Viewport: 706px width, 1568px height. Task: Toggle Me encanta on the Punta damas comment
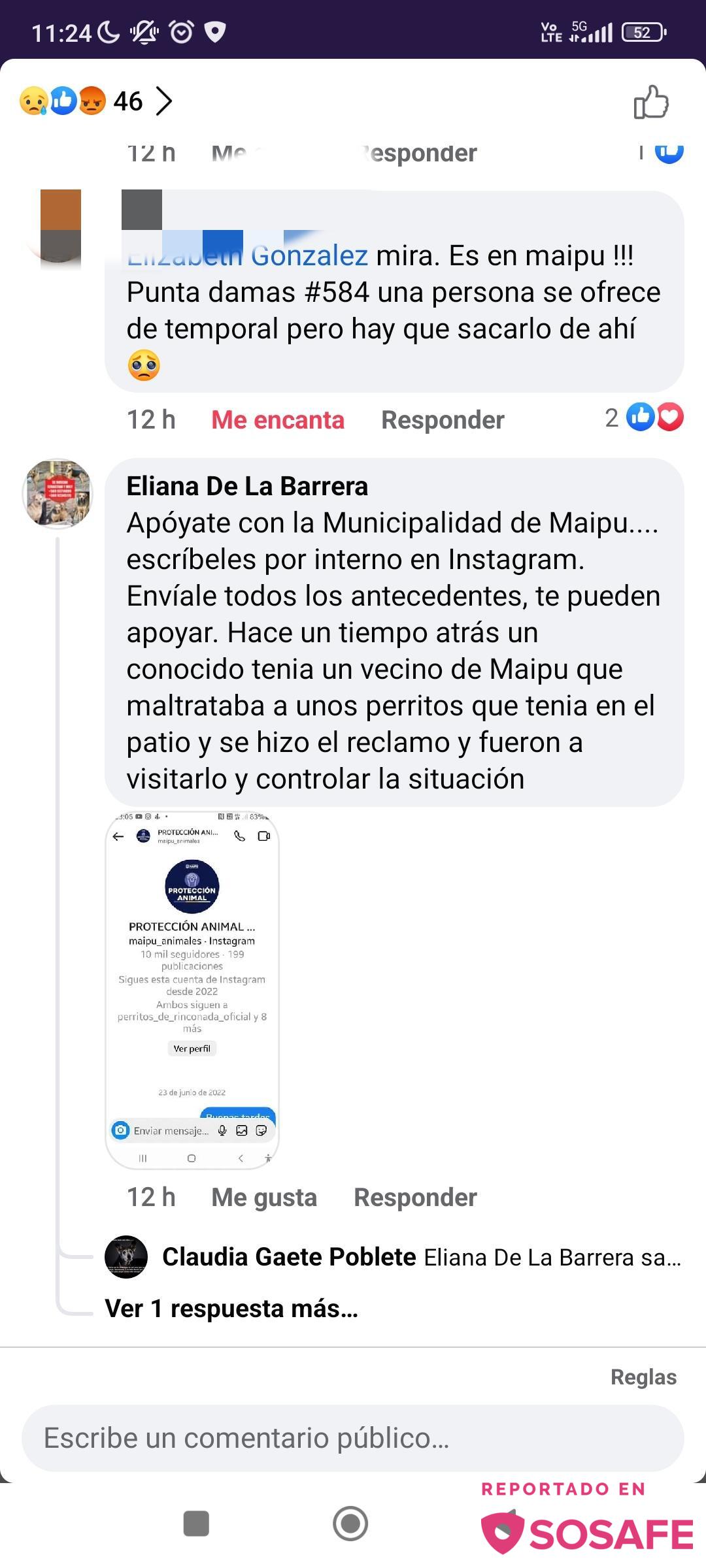(277, 419)
